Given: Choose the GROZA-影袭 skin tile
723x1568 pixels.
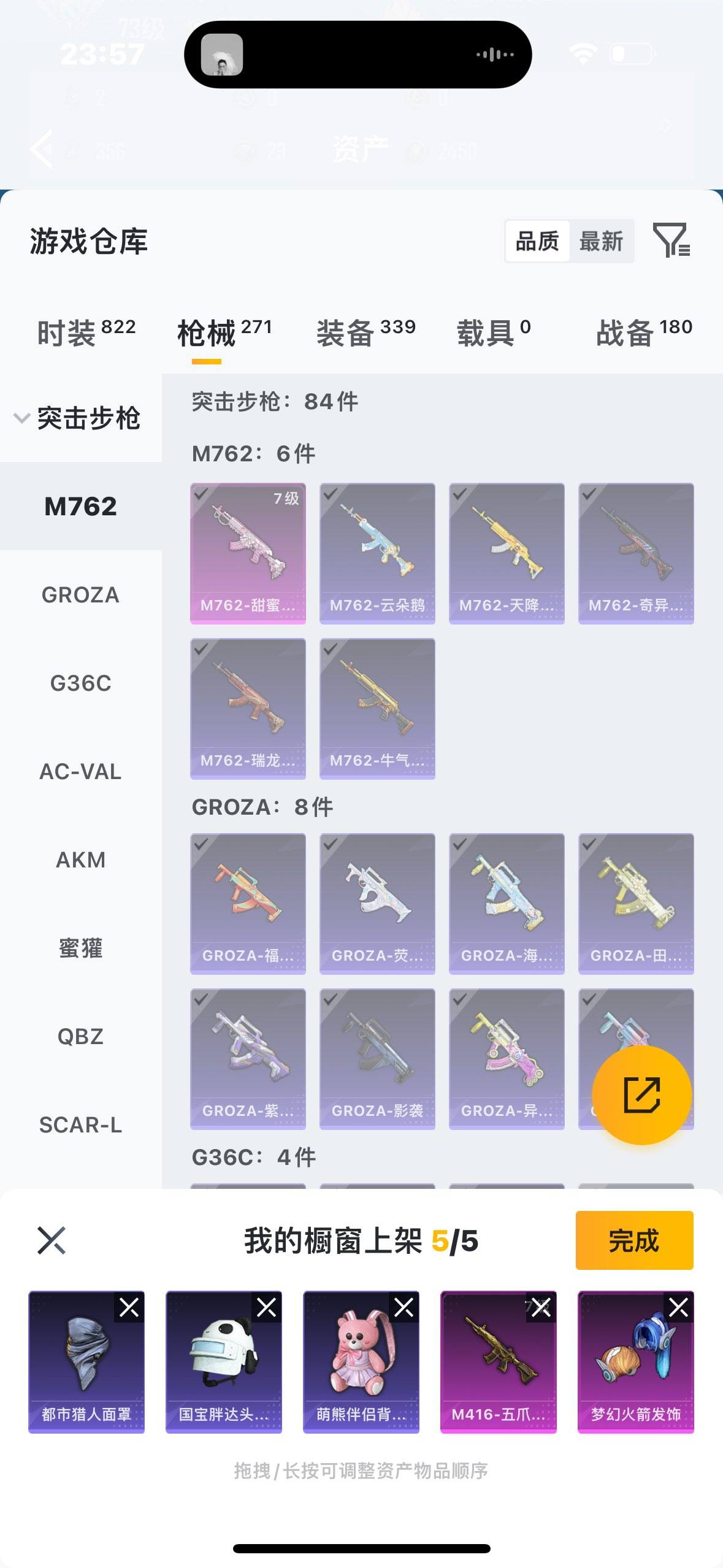Looking at the screenshot, I should tap(377, 1058).
